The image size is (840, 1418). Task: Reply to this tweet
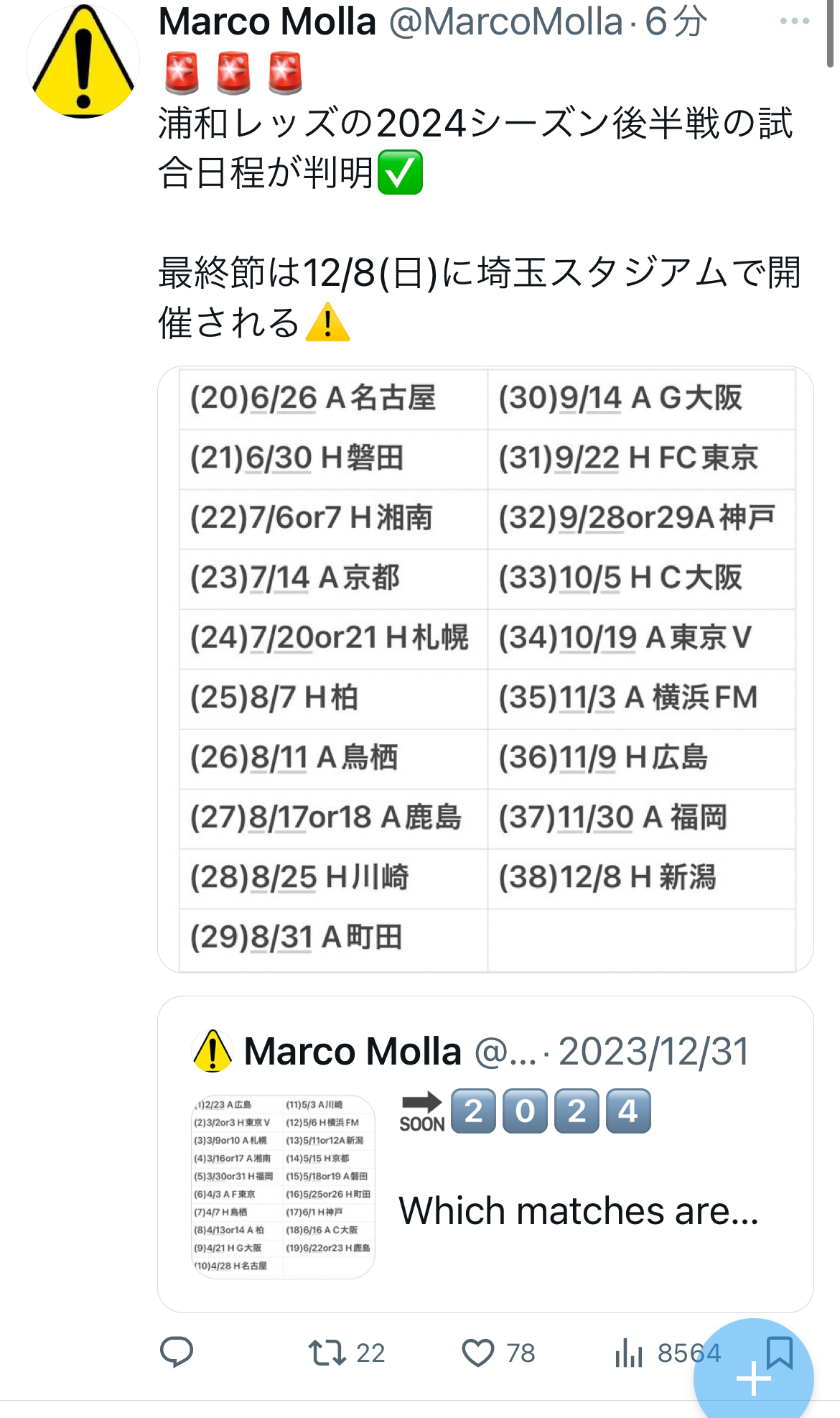[177, 1352]
